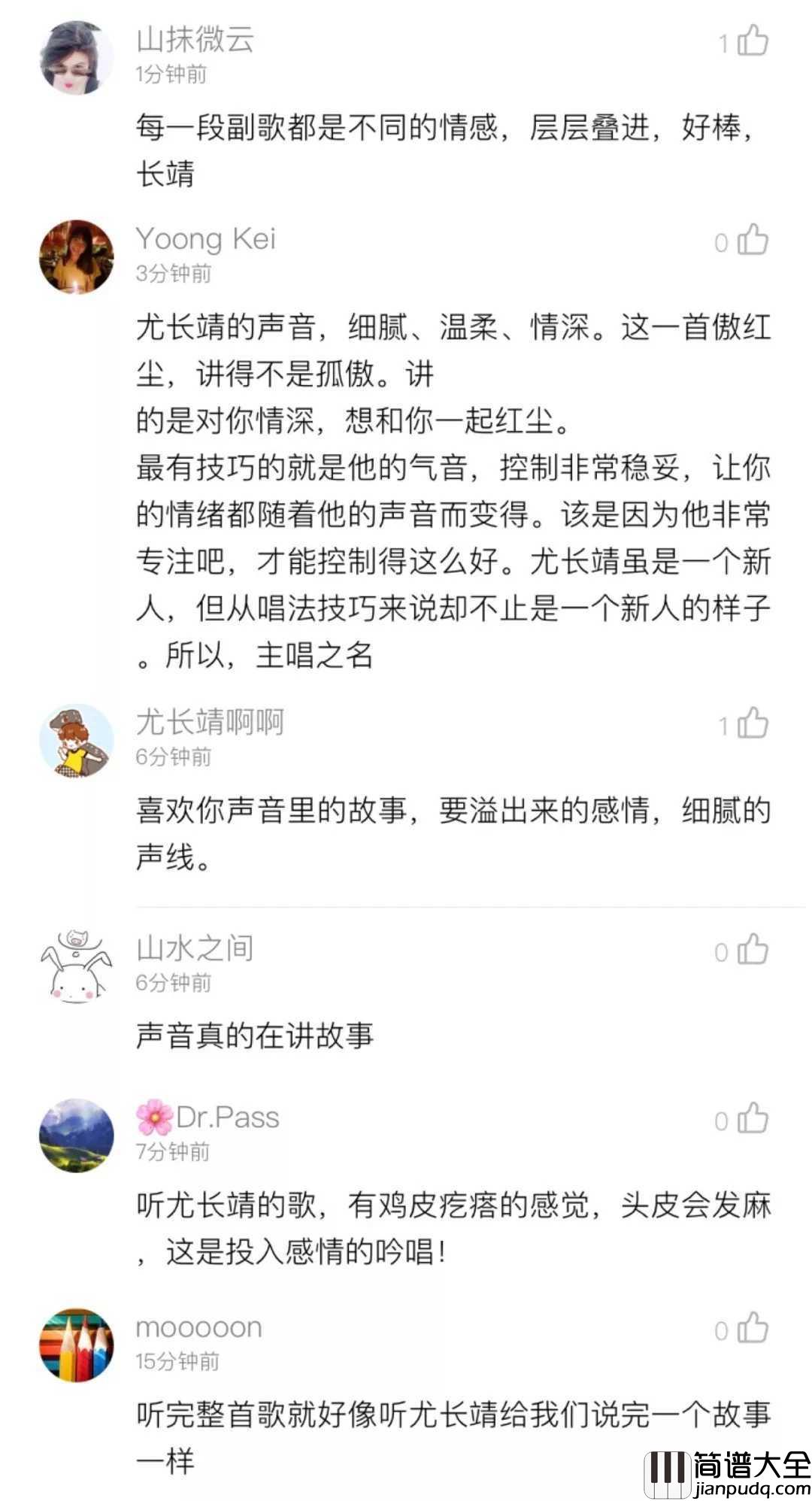The height and width of the screenshot is (1501, 812).
Task: Click the username Yoong Kei
Action: click(x=205, y=239)
